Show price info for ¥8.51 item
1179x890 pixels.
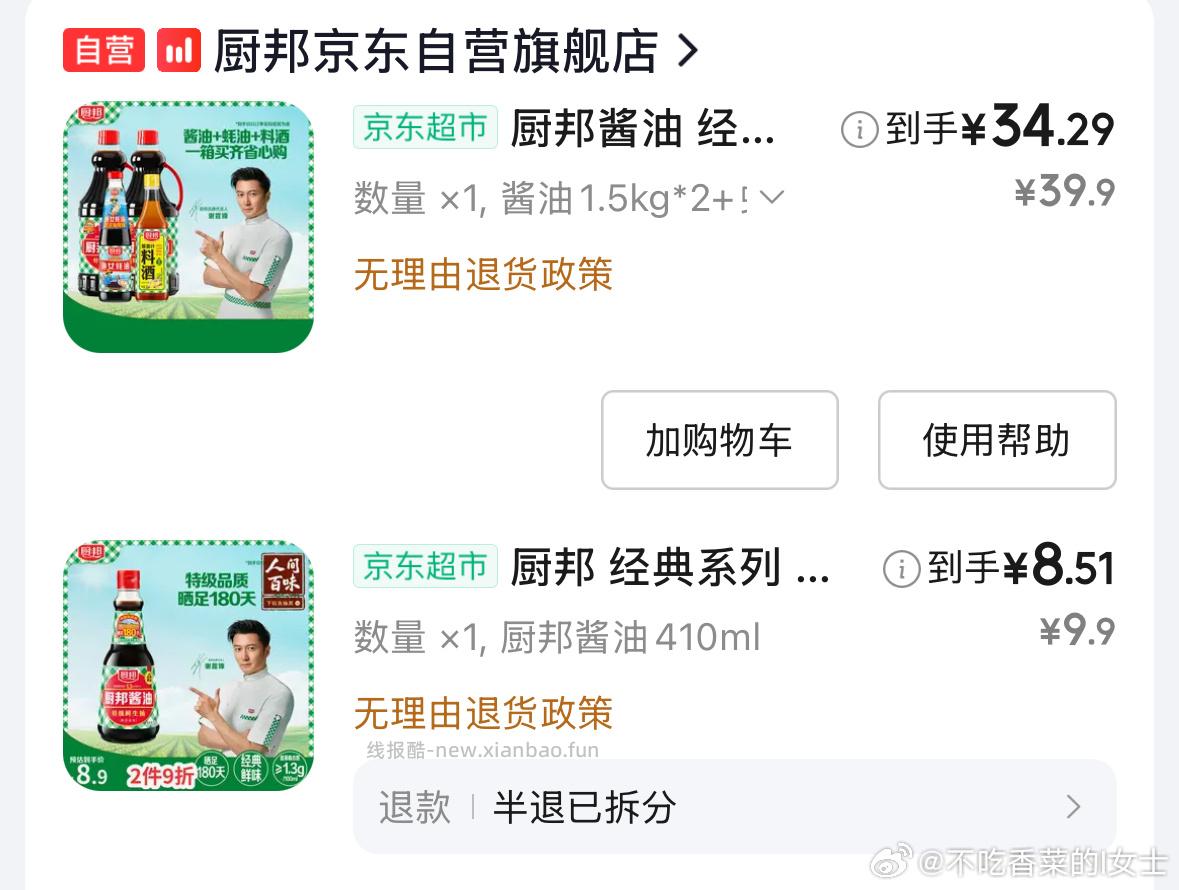click(x=900, y=569)
